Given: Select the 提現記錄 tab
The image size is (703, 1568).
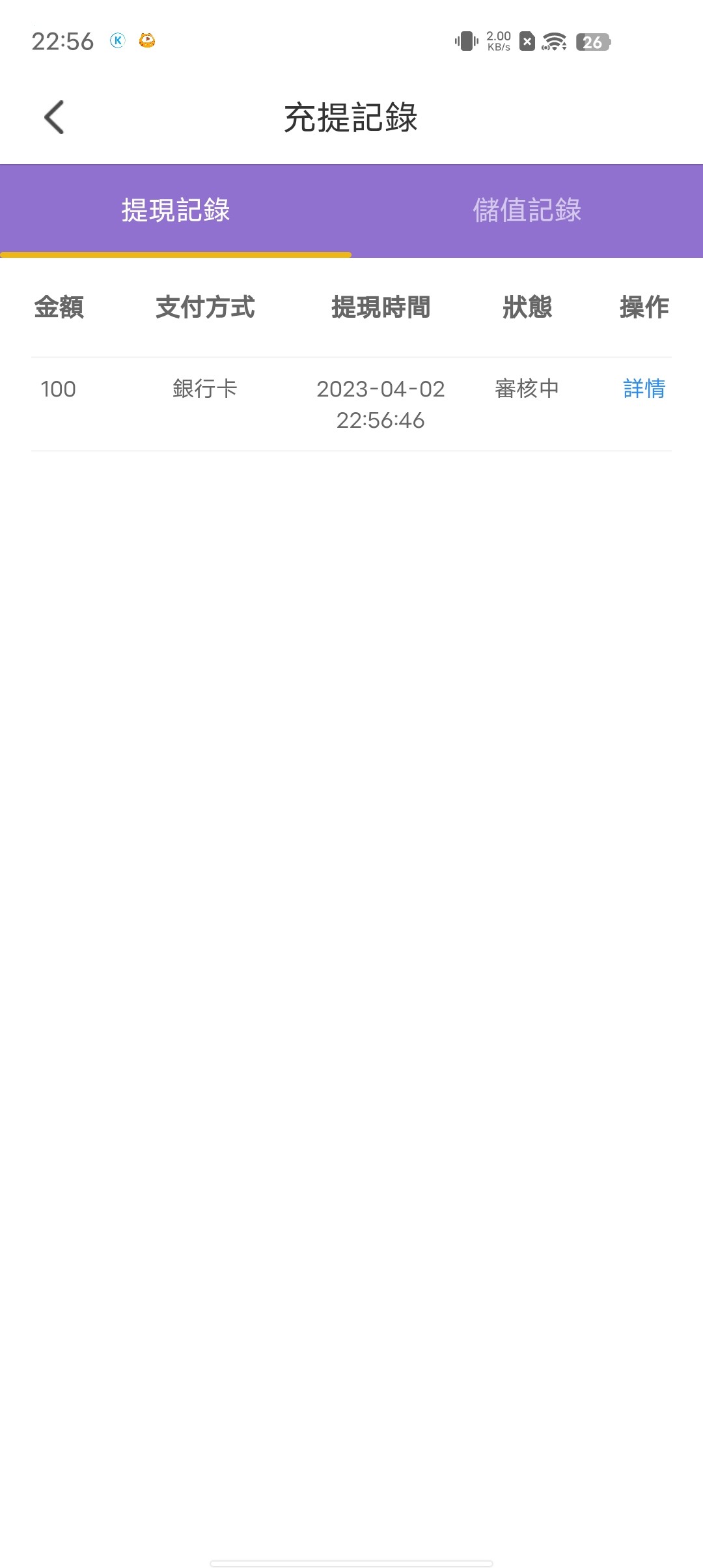Looking at the screenshot, I should [x=176, y=210].
